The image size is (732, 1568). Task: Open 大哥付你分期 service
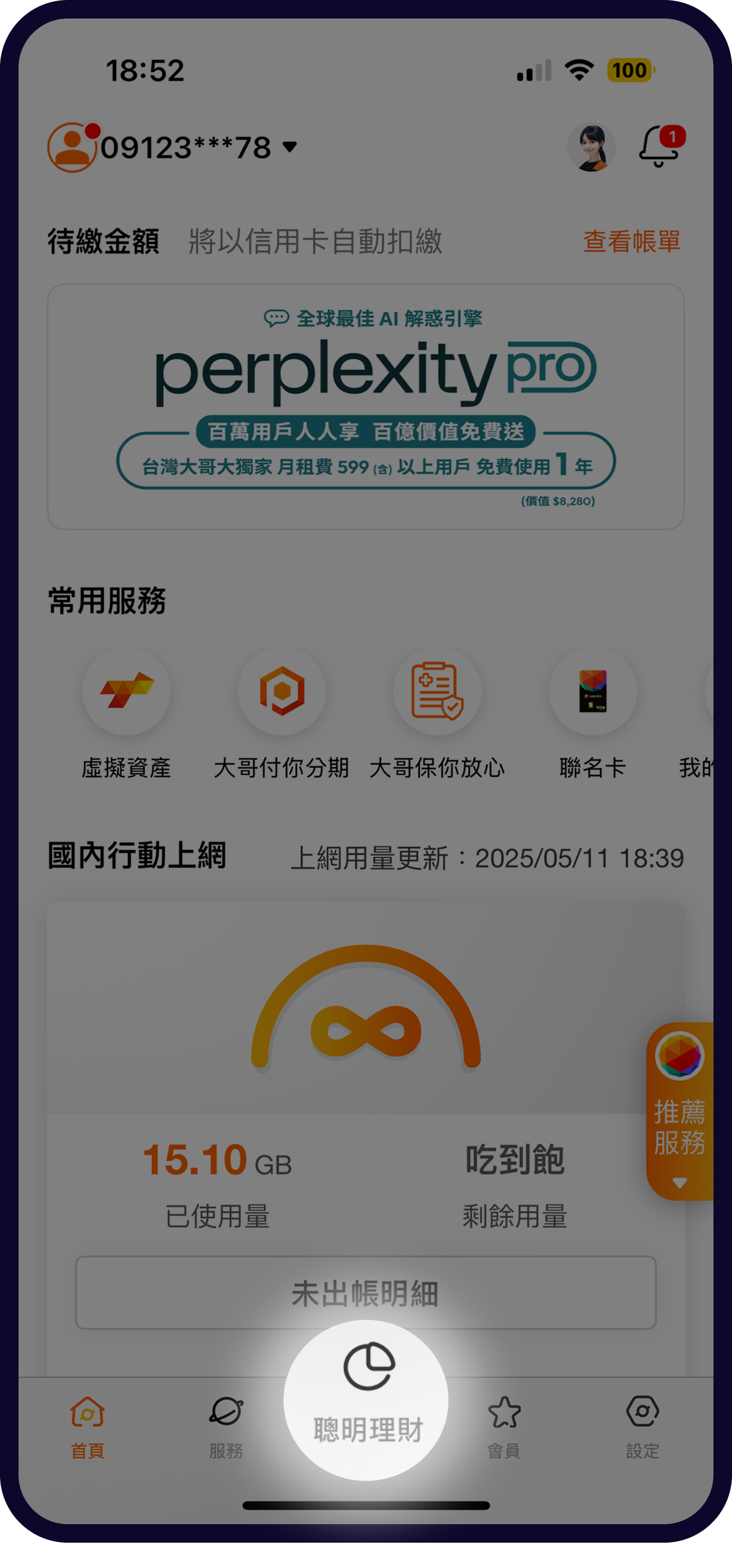pyautogui.click(x=282, y=691)
